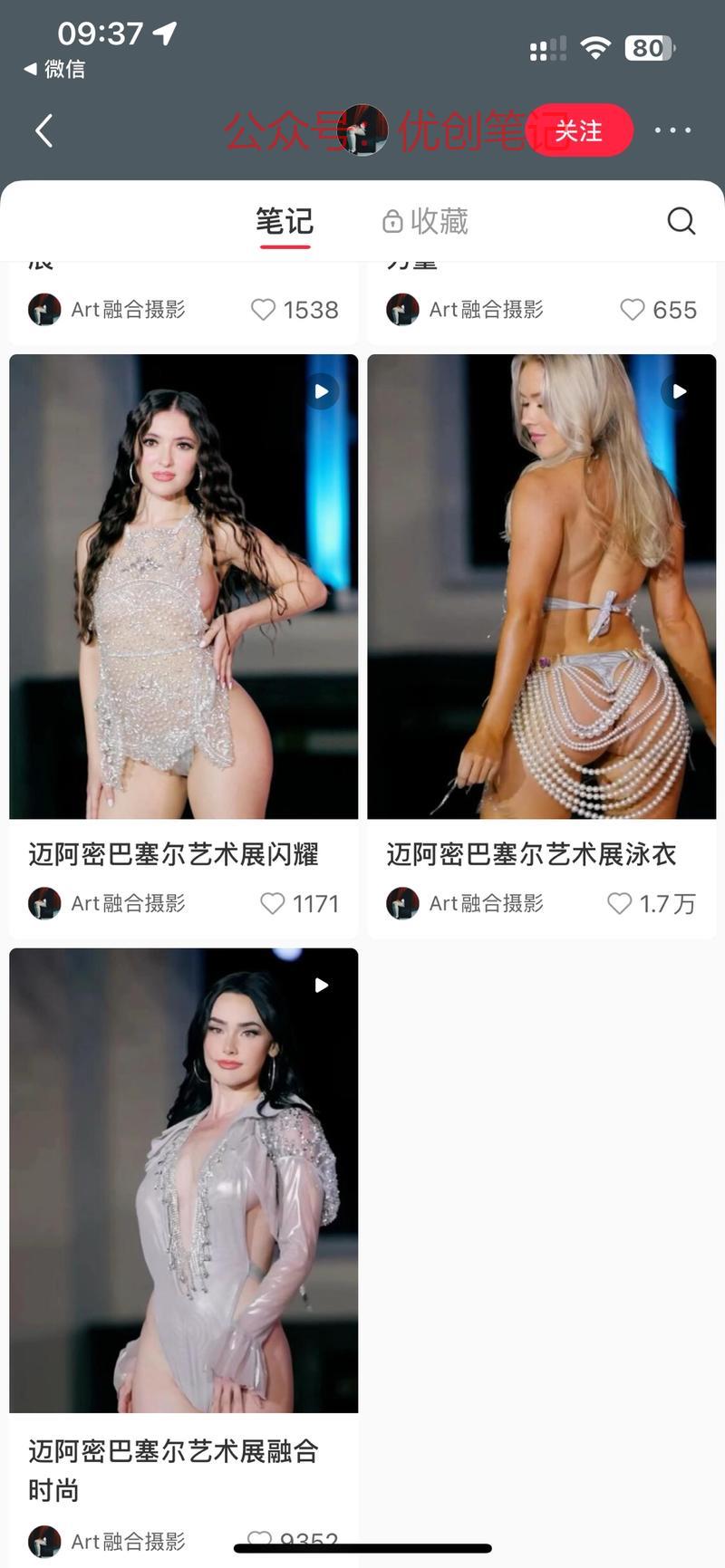Like the 迈阿密巴塞尔艺术展闪耀 note

272,903
